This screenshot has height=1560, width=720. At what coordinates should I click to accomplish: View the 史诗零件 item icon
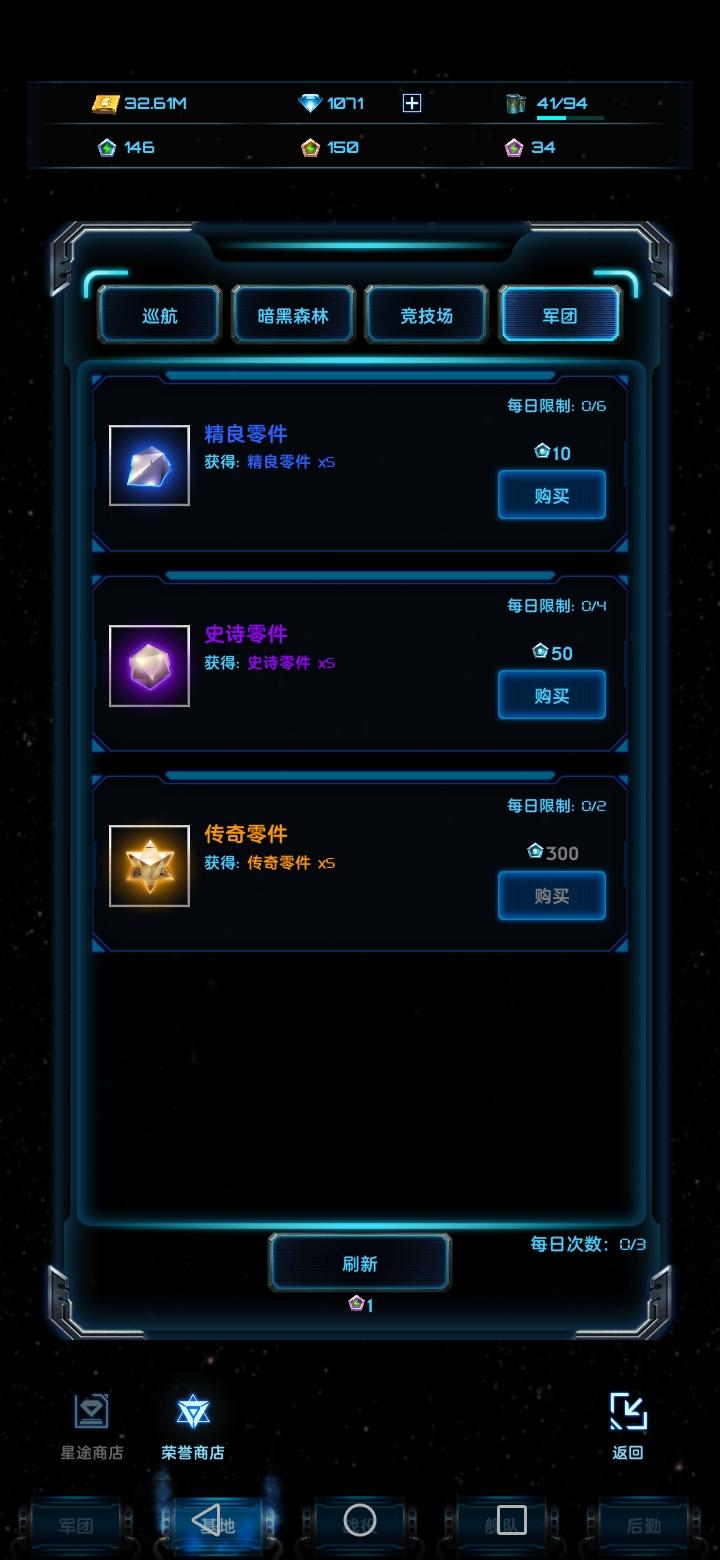(149, 665)
